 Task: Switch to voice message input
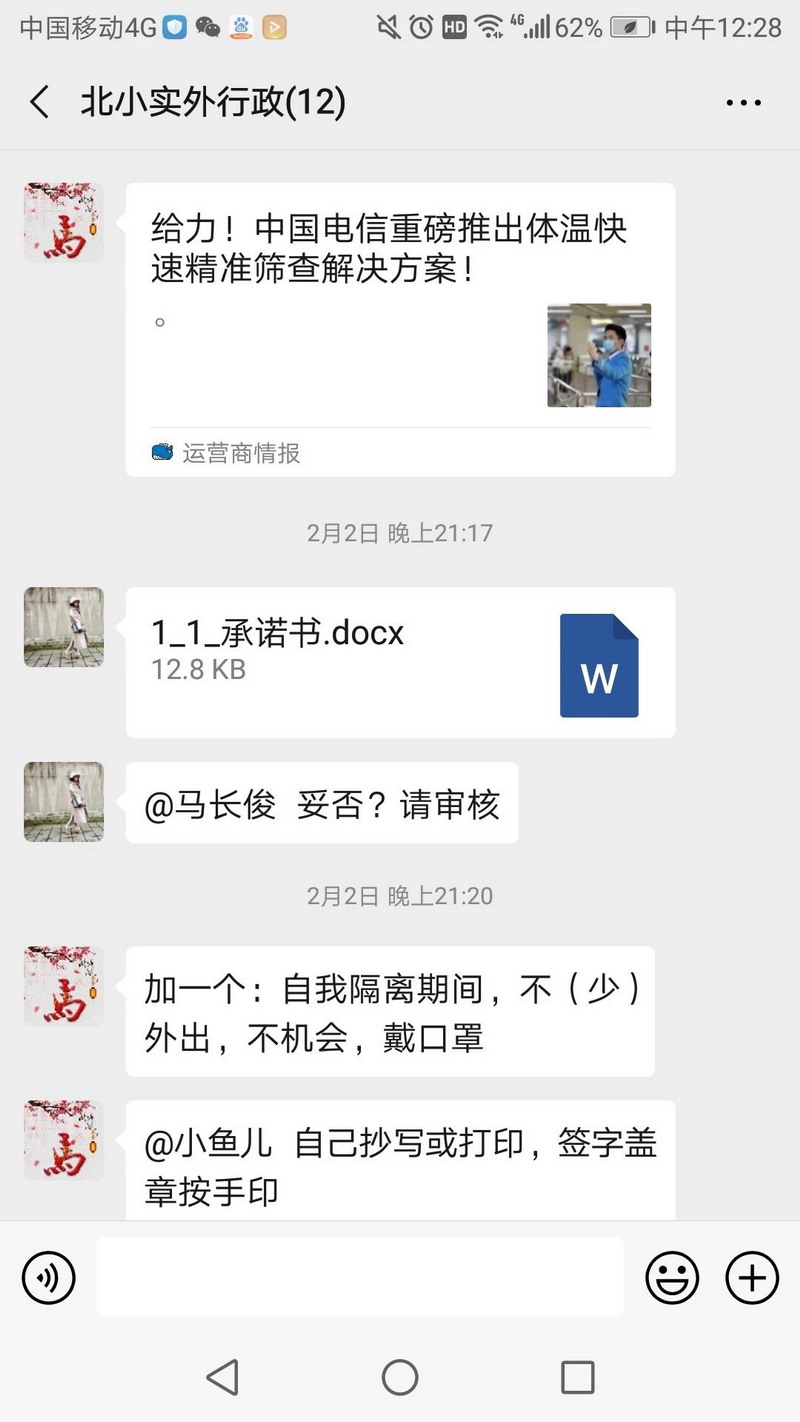click(49, 1277)
